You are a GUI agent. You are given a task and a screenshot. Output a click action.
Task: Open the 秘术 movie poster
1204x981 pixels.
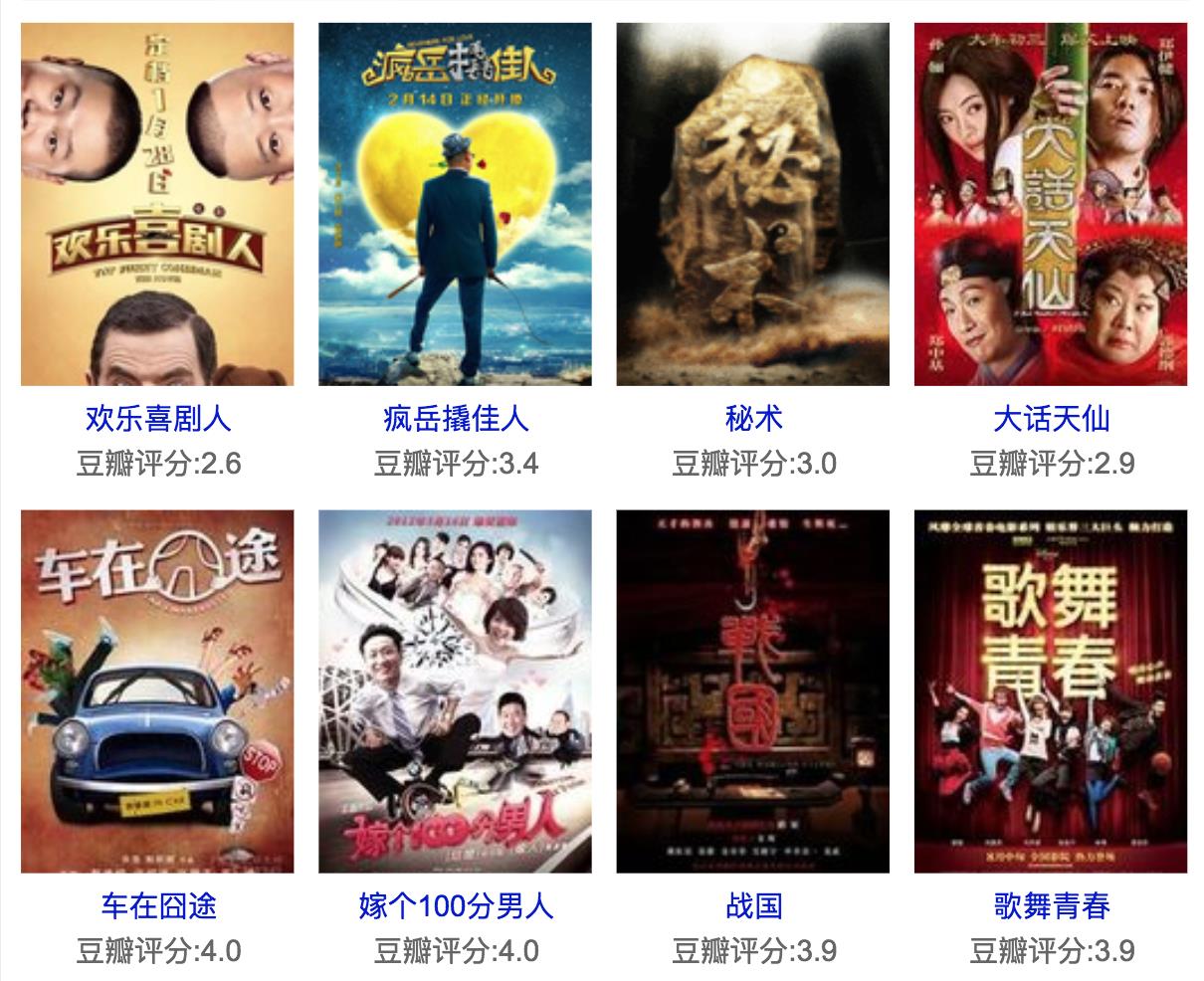tap(752, 204)
